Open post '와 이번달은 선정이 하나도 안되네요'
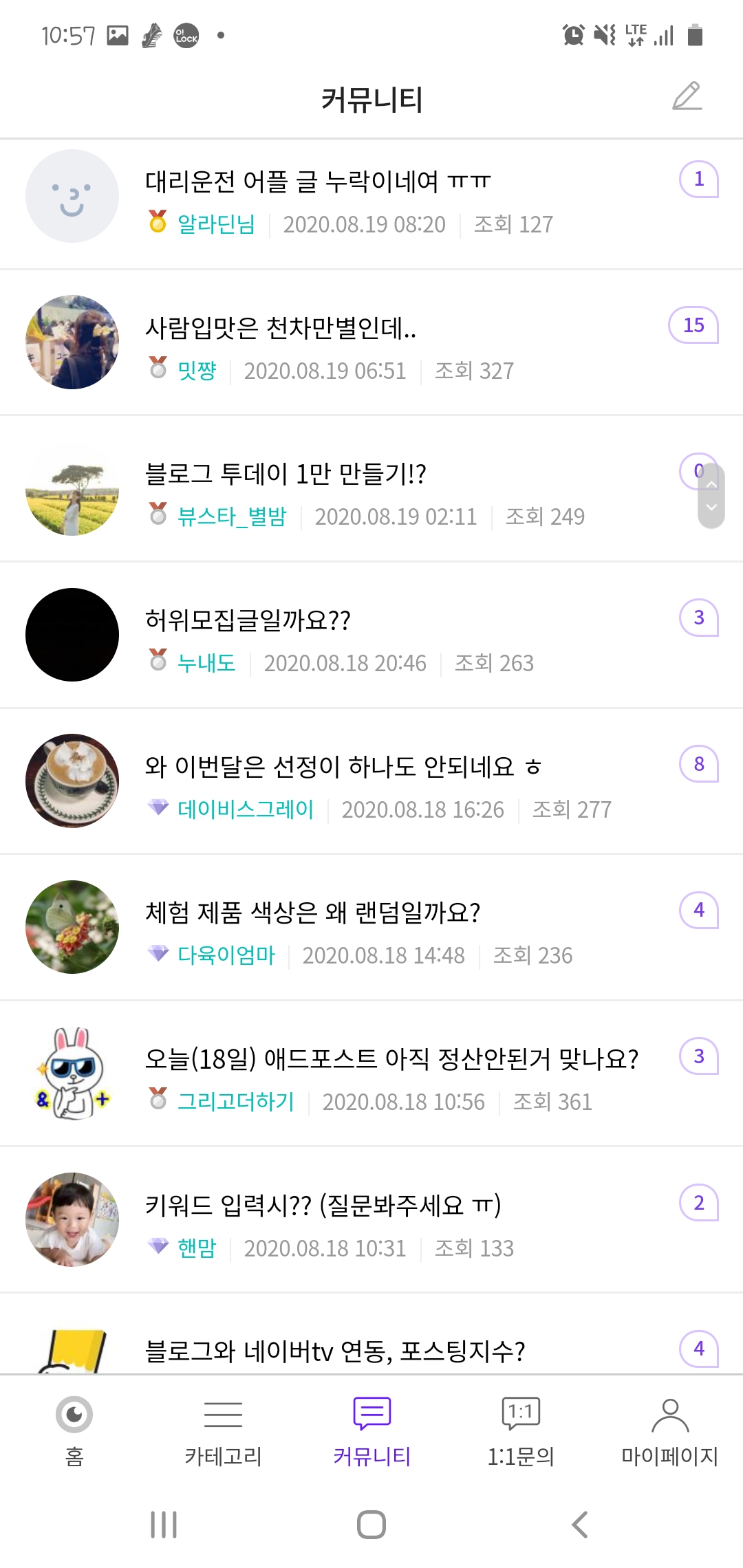The image size is (743, 1568). 343,766
